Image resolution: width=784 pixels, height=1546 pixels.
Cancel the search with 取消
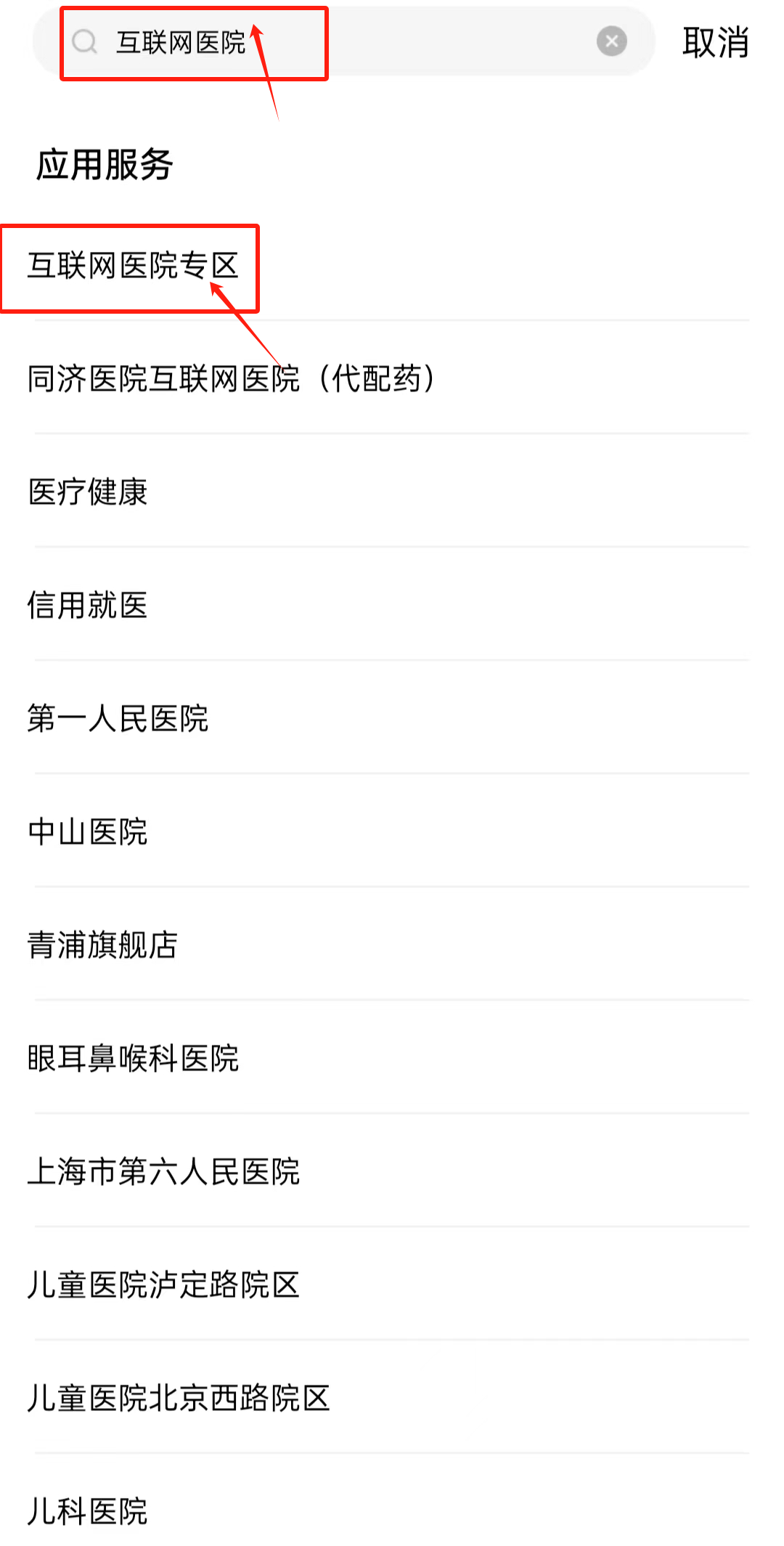(x=715, y=42)
